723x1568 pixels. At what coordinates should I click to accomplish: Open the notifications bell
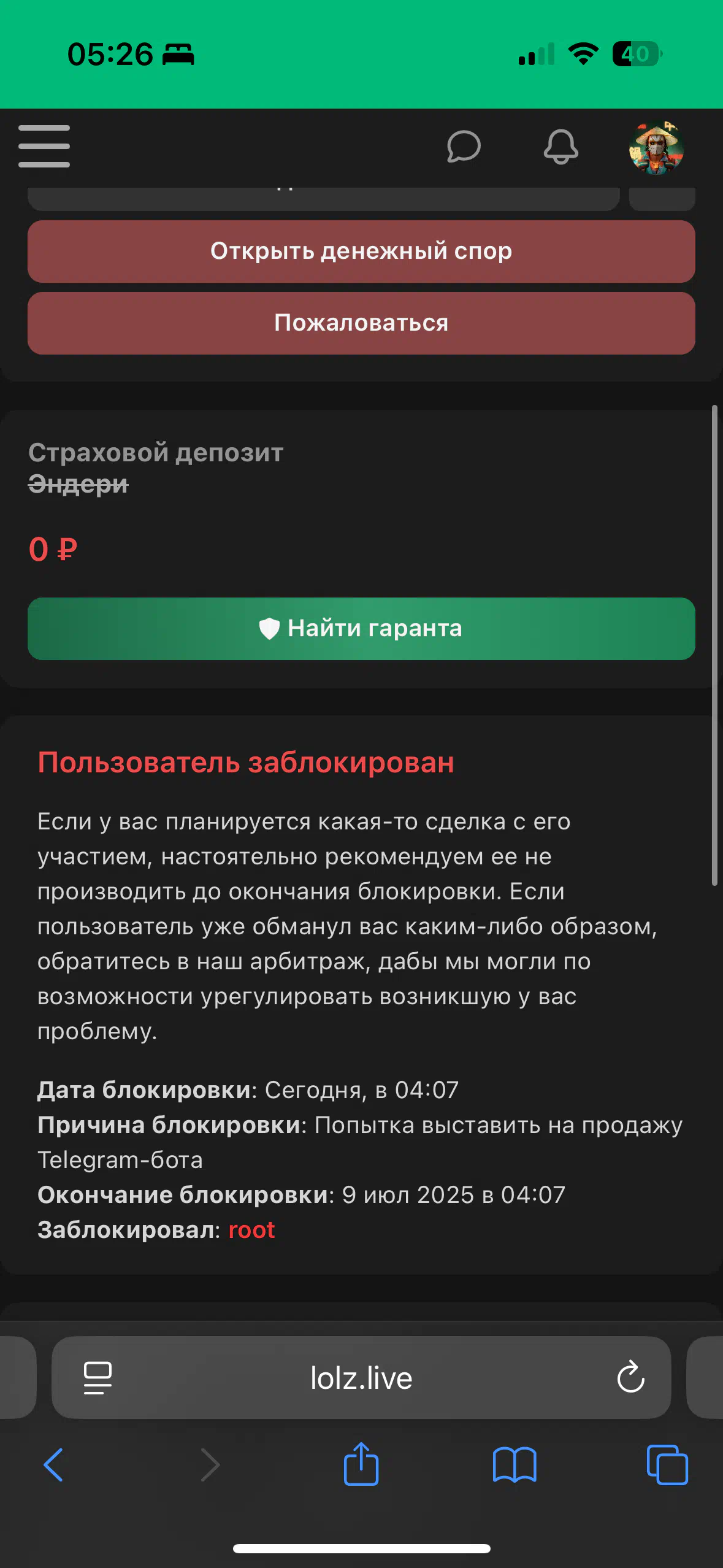[x=560, y=147]
